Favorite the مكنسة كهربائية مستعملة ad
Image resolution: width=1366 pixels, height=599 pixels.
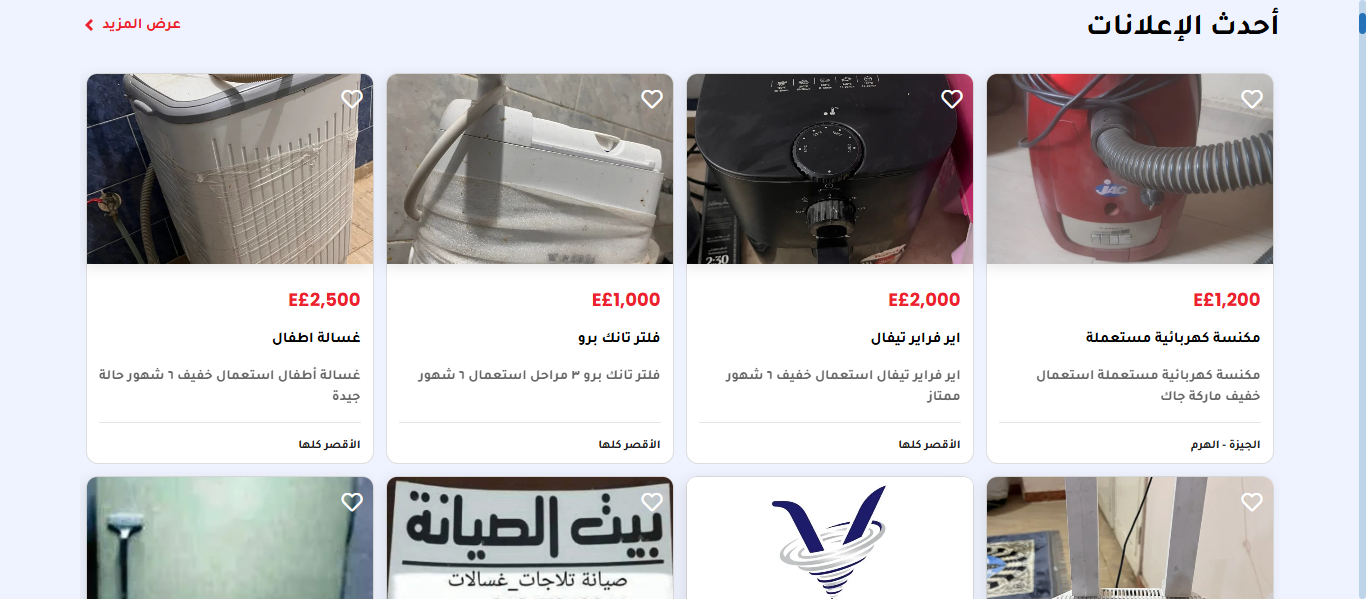1251,99
